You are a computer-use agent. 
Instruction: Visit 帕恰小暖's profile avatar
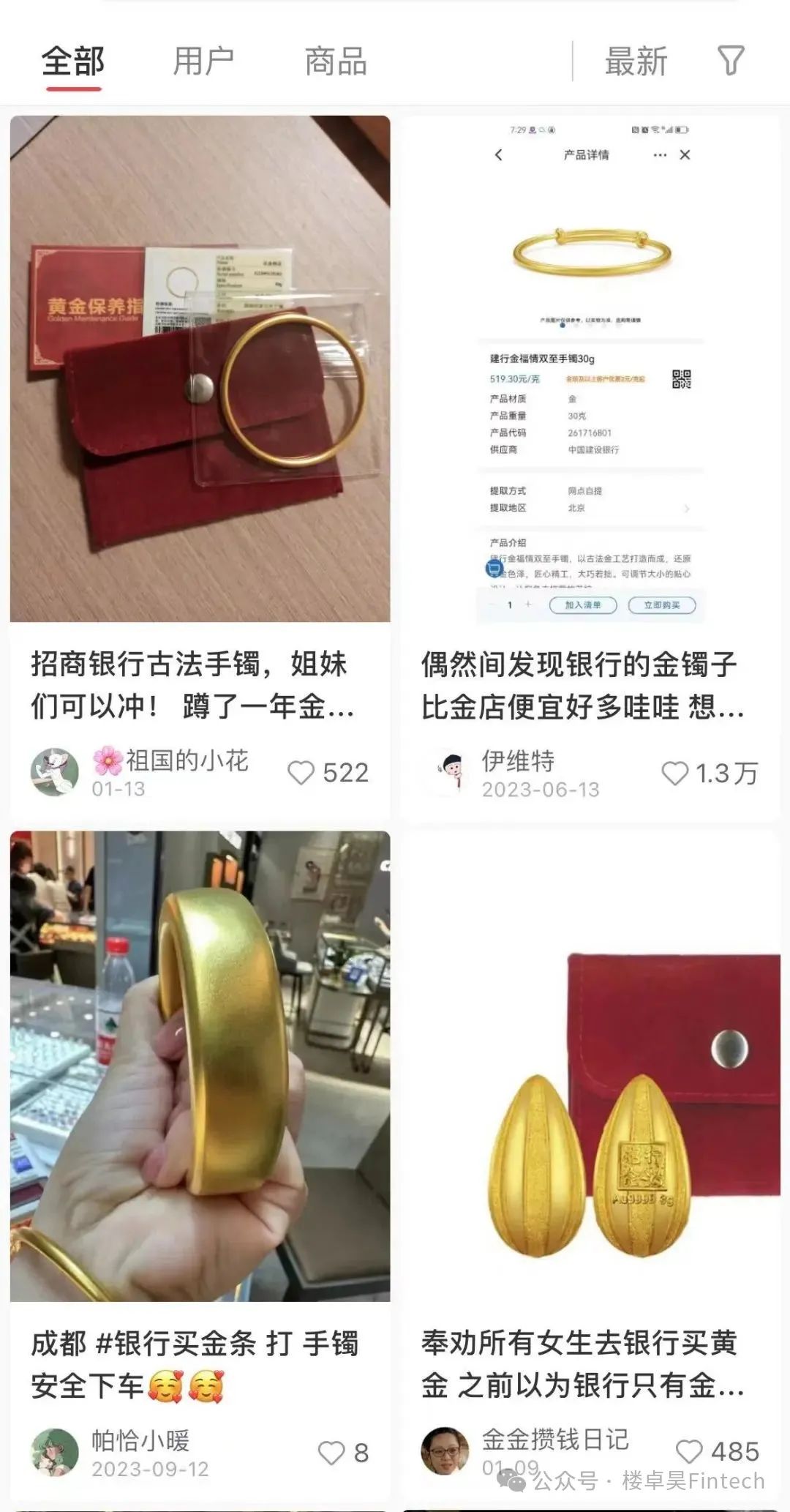coord(54,1452)
